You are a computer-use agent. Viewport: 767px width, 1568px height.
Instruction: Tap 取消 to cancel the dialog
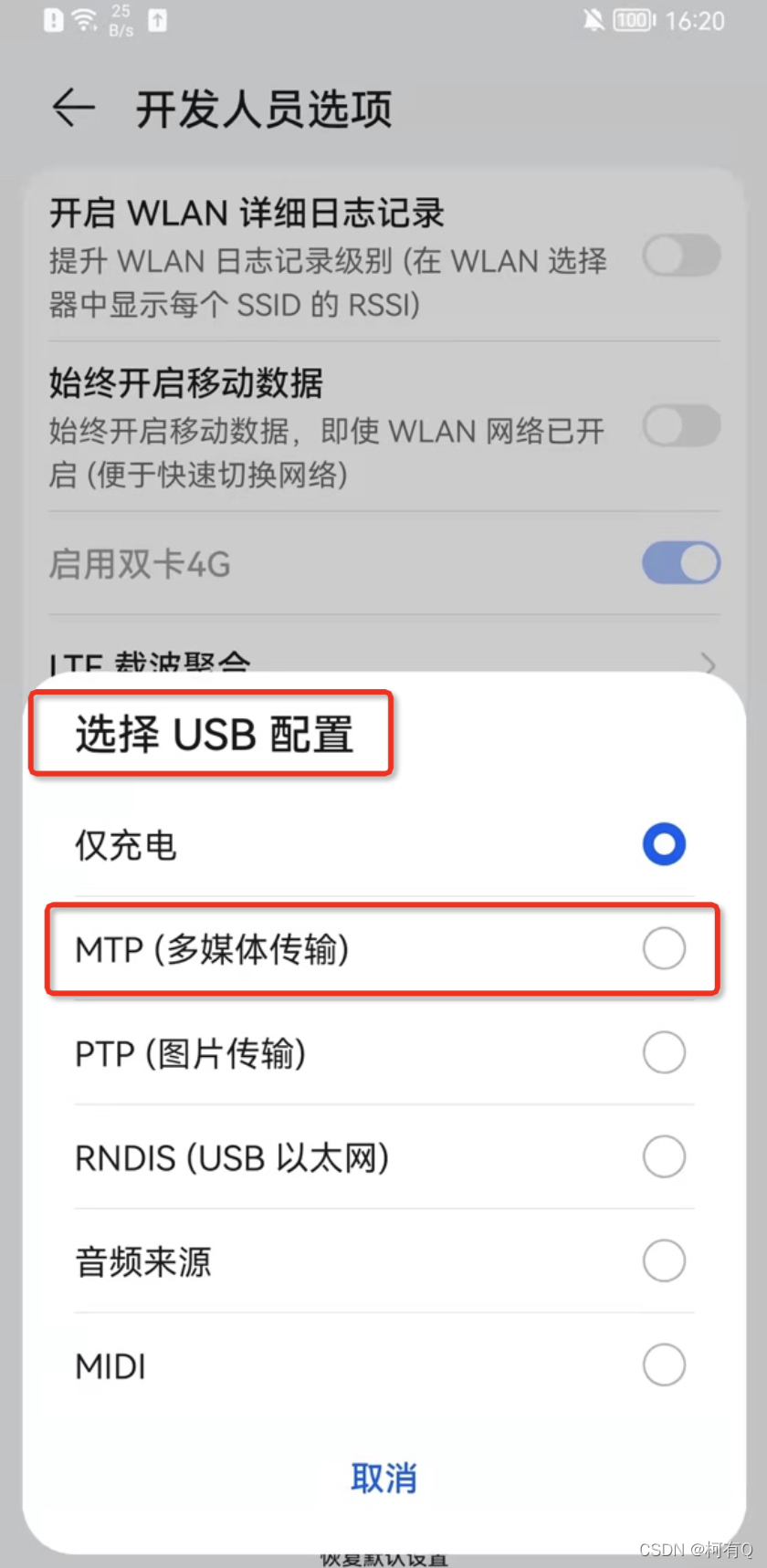coord(383,1478)
